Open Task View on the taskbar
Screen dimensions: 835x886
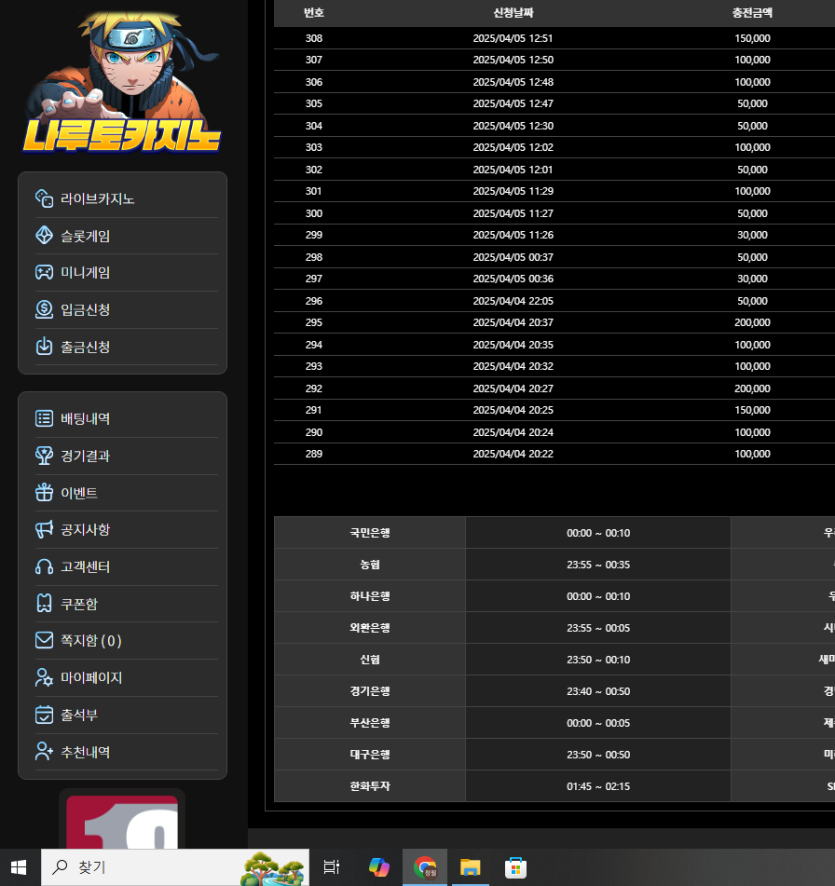point(332,867)
